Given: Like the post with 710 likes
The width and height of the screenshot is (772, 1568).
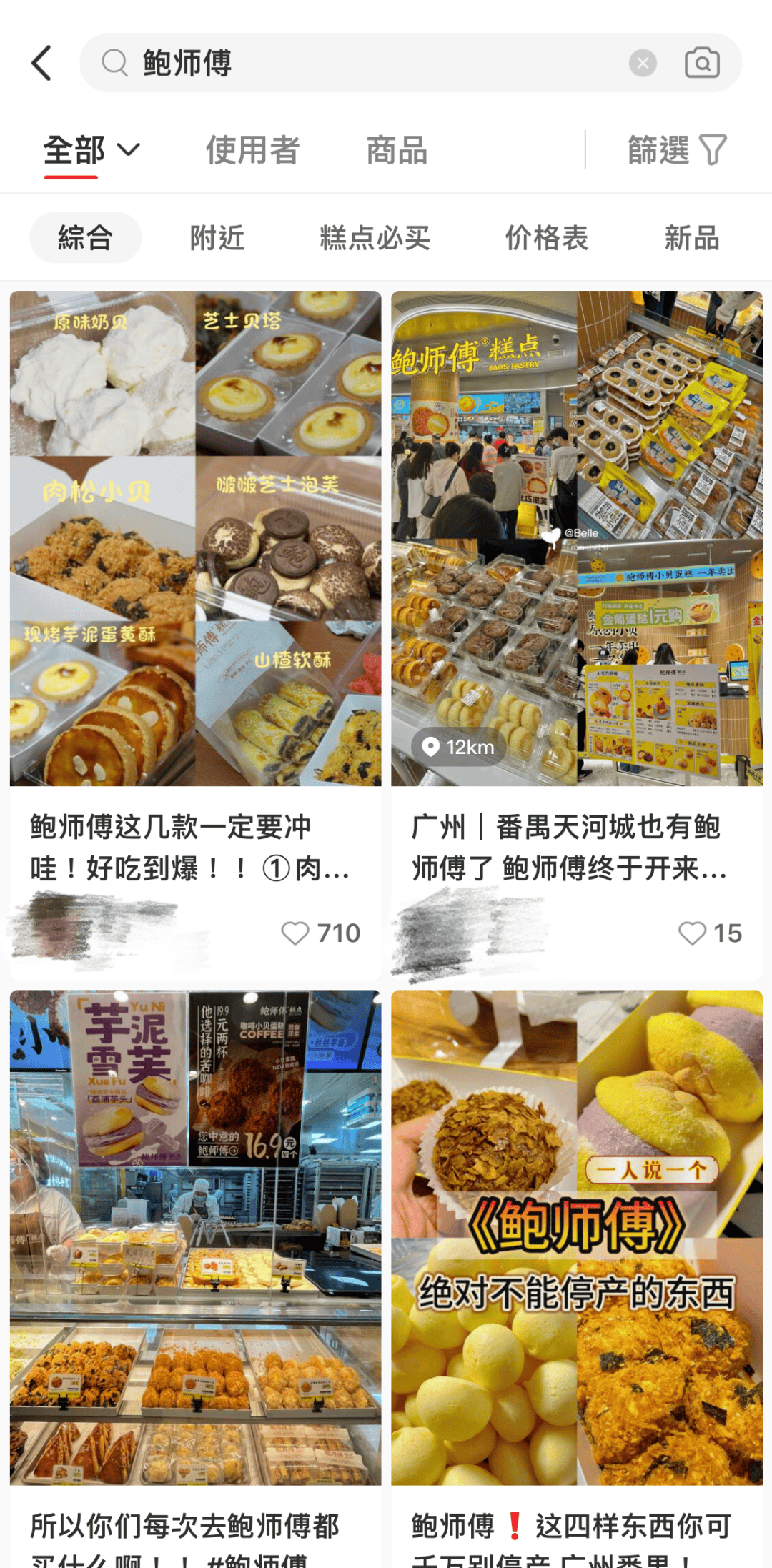Looking at the screenshot, I should coord(295,933).
